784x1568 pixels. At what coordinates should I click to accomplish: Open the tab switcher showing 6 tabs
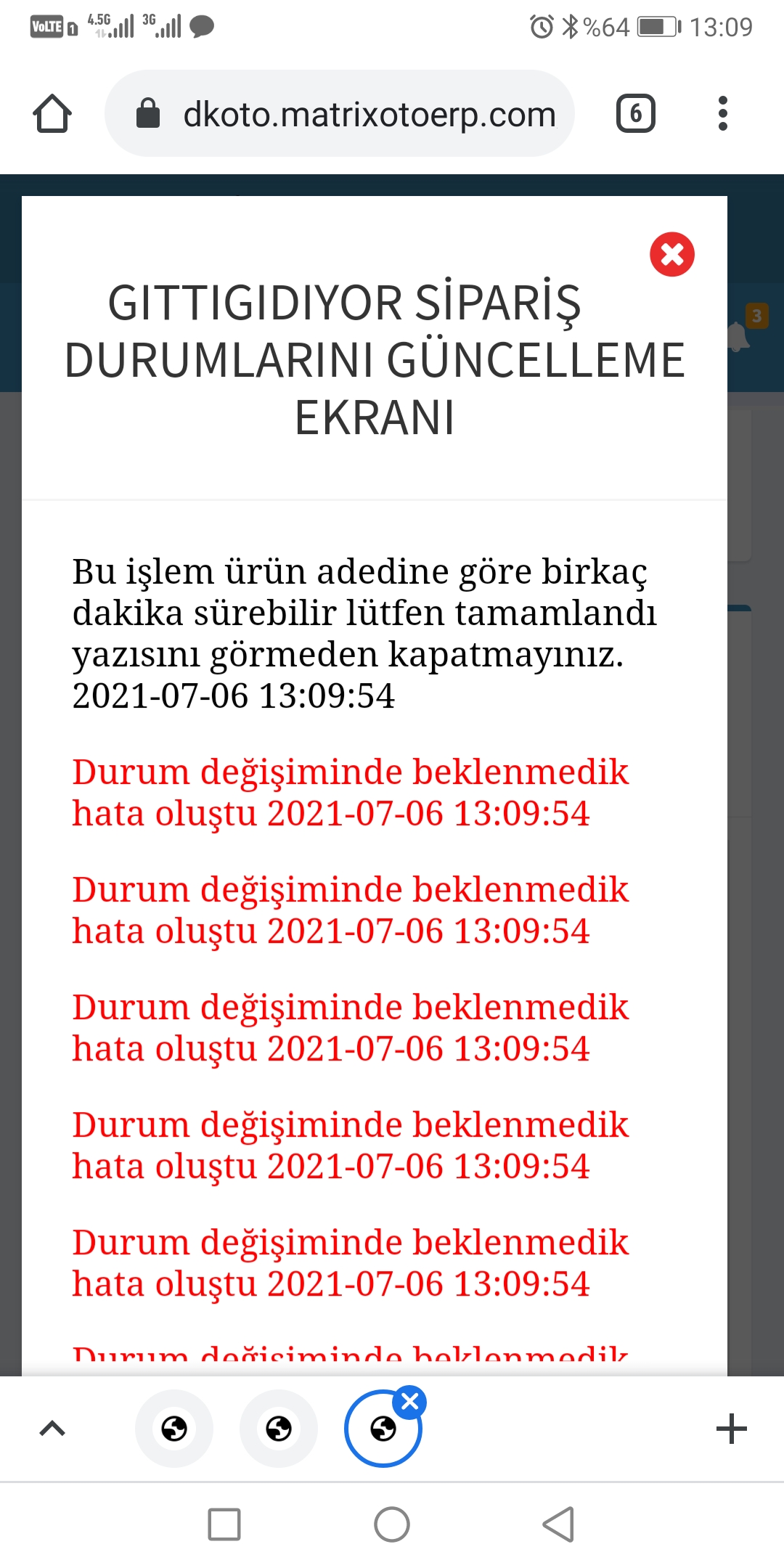(635, 114)
